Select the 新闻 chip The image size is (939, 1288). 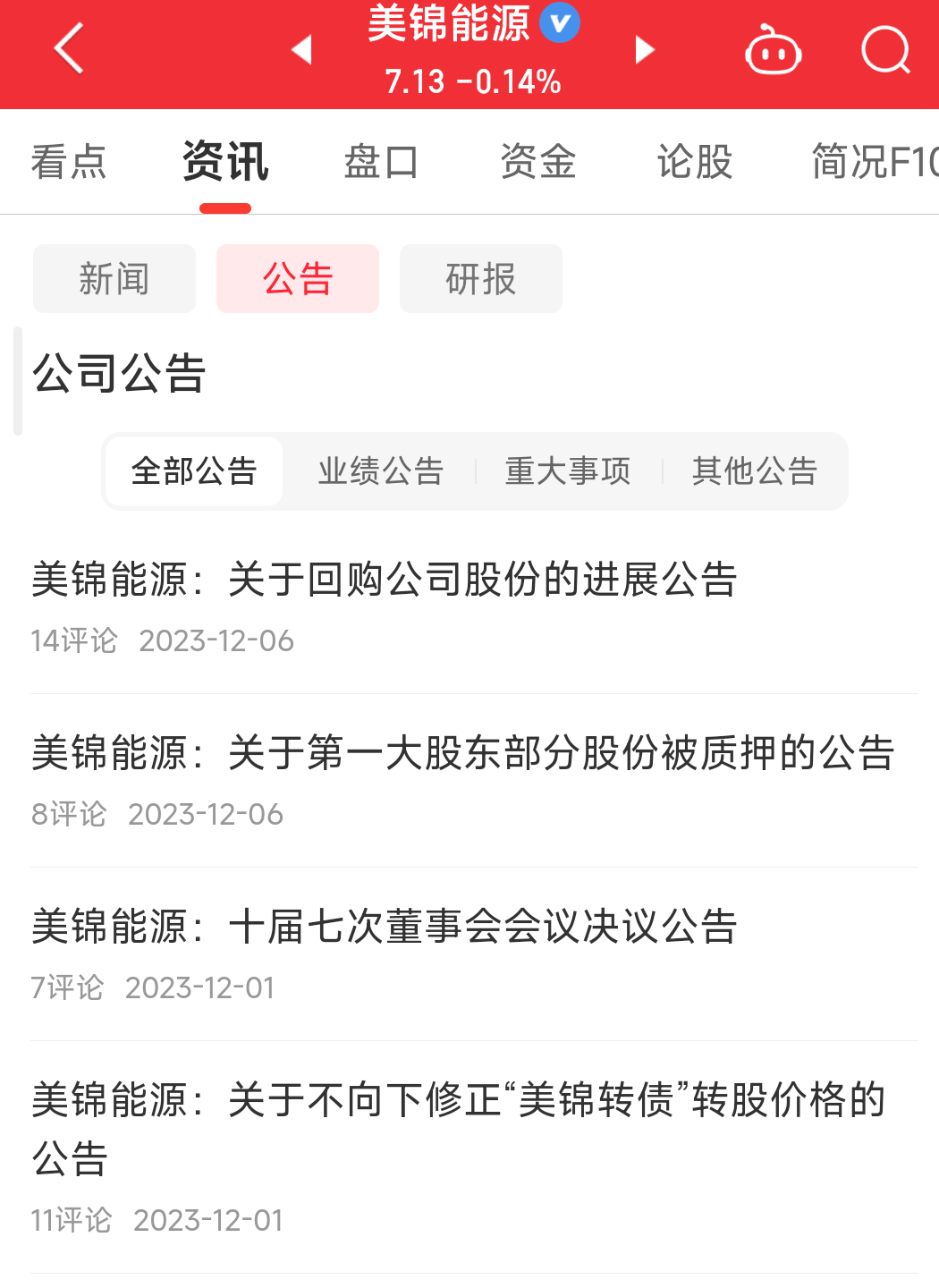114,279
